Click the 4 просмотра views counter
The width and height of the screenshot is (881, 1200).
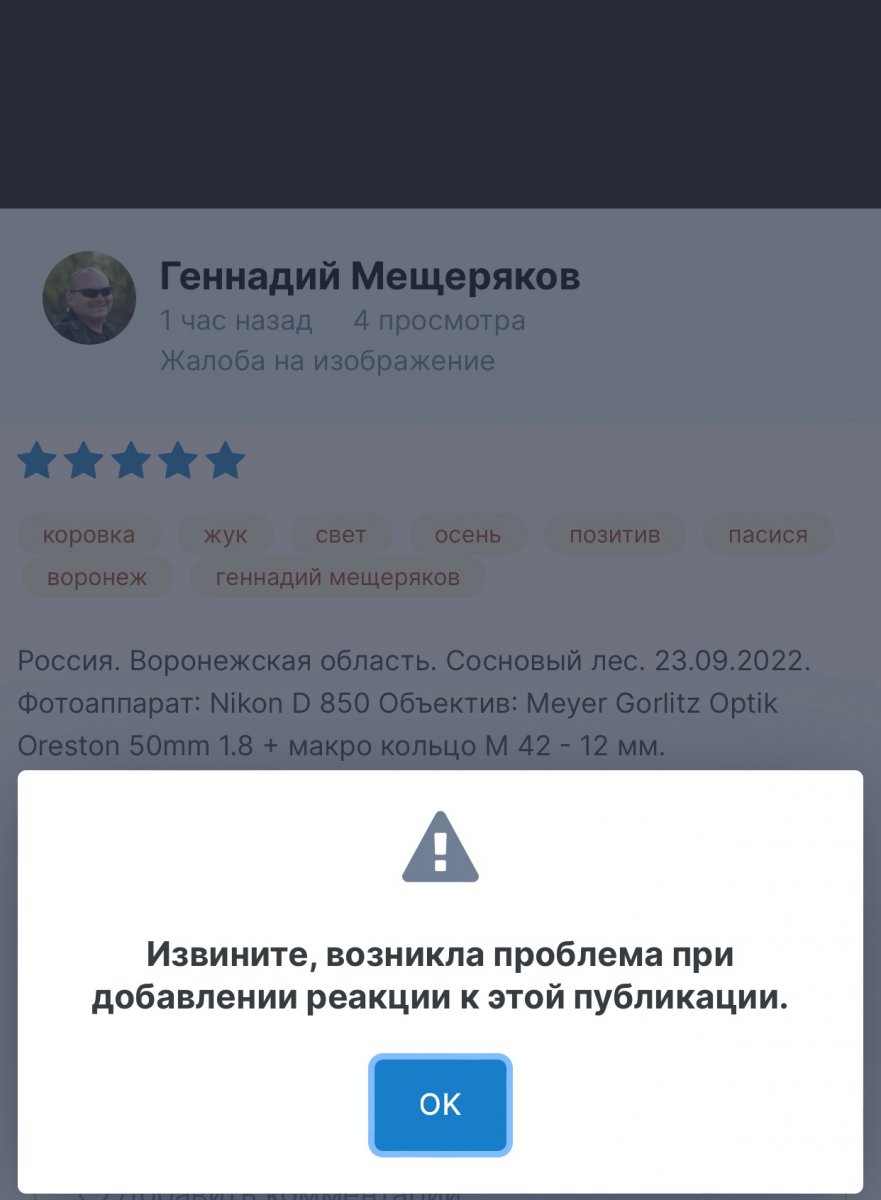[x=438, y=320]
